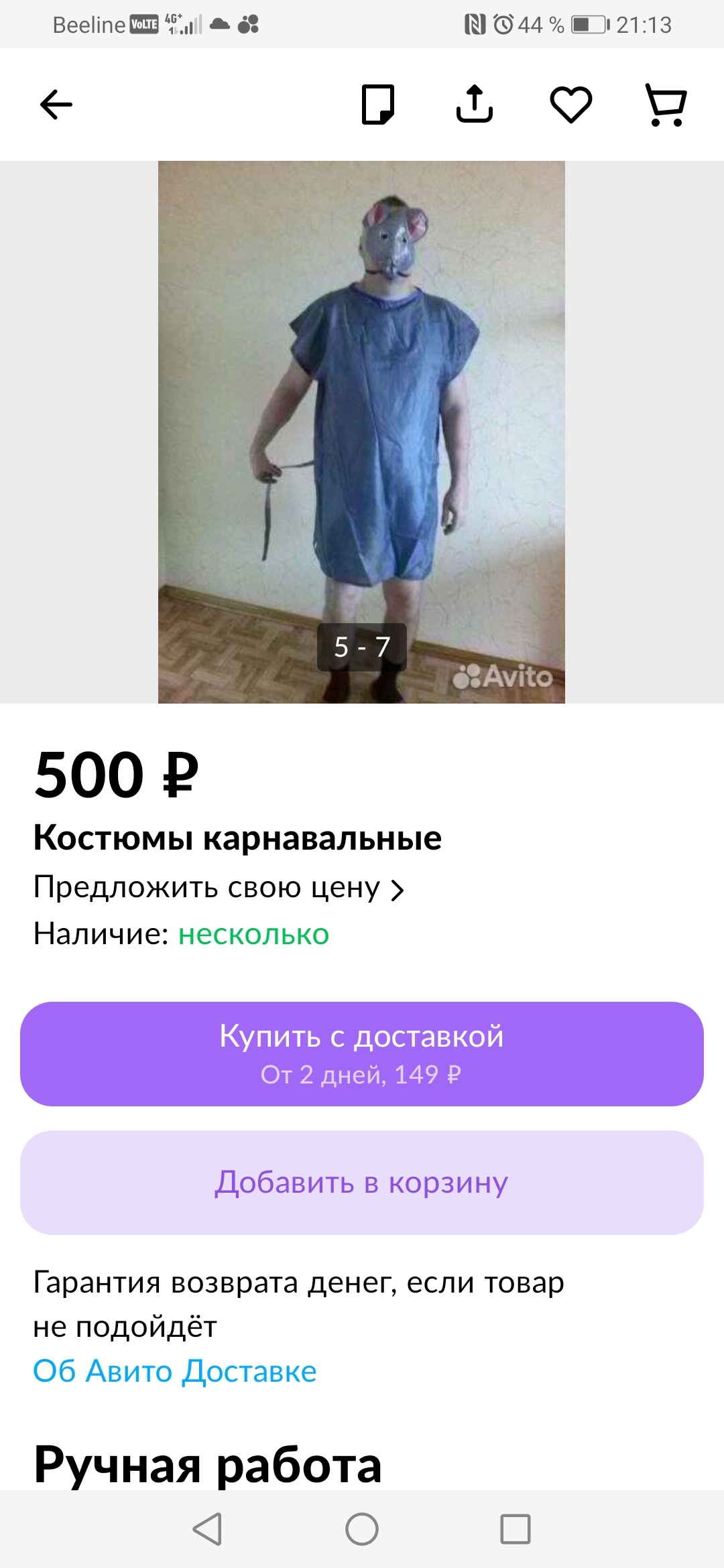
Task: Open the shopping cart
Action: [666, 105]
